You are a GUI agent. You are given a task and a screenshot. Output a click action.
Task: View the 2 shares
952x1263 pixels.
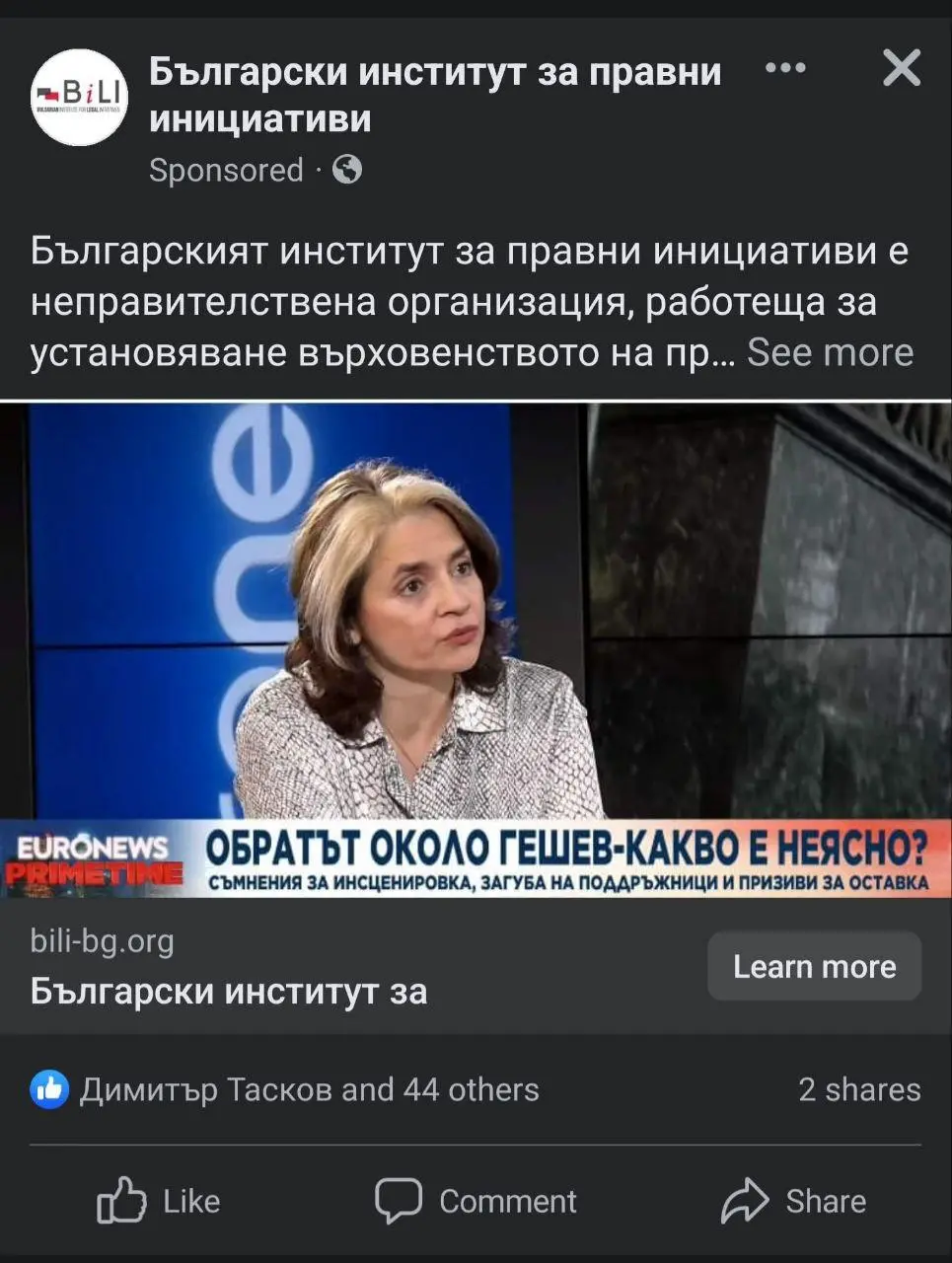pos(859,1089)
